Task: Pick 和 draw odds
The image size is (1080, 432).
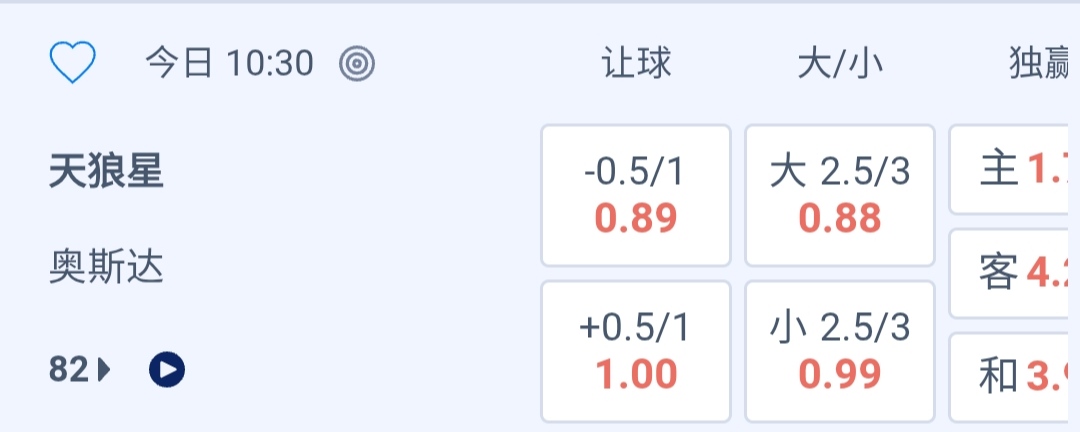Action: pos(1014,377)
